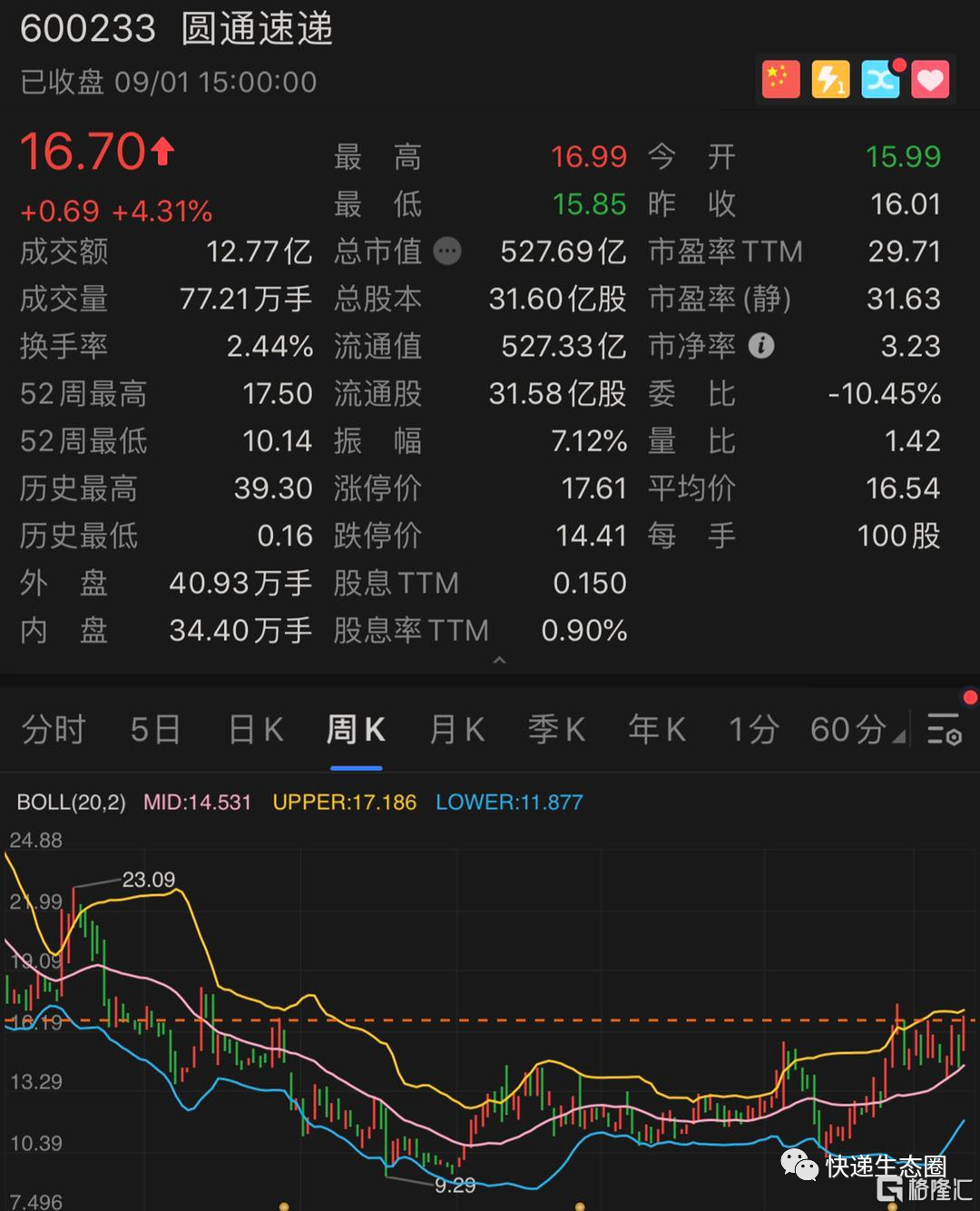This screenshot has height=1211, width=980.
Task: View the 年K yearly chart
Action: pyautogui.click(x=657, y=729)
